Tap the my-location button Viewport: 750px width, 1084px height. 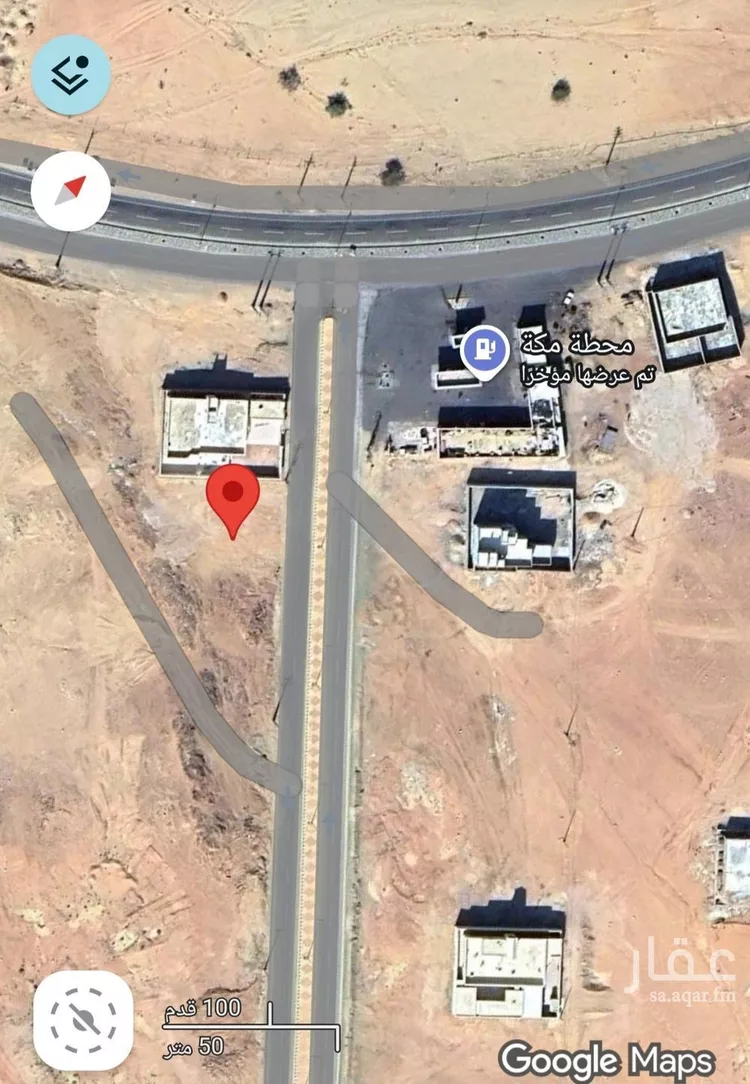click(x=83, y=1020)
